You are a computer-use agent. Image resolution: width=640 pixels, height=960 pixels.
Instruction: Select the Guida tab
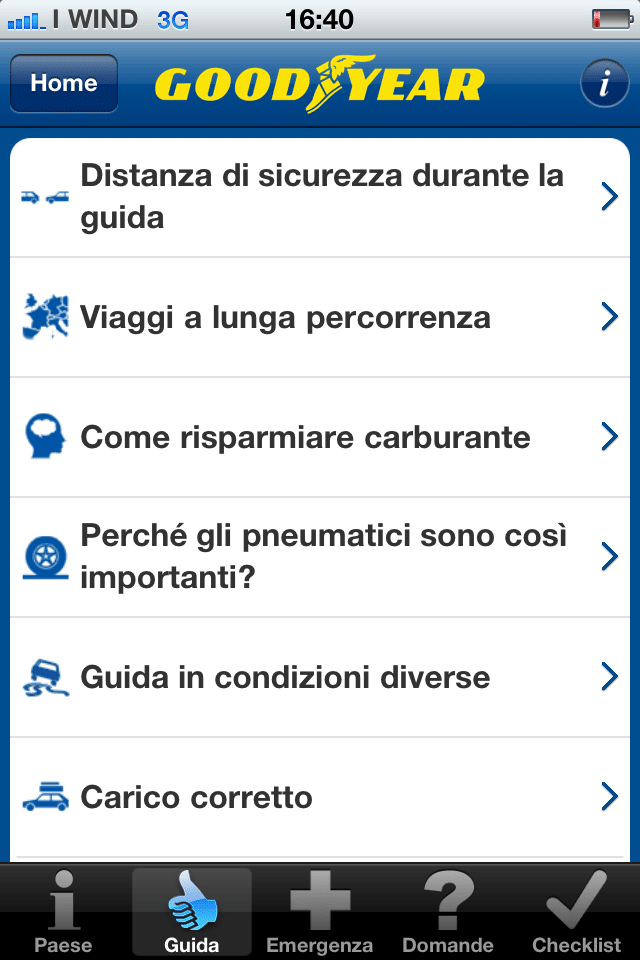coord(191,912)
